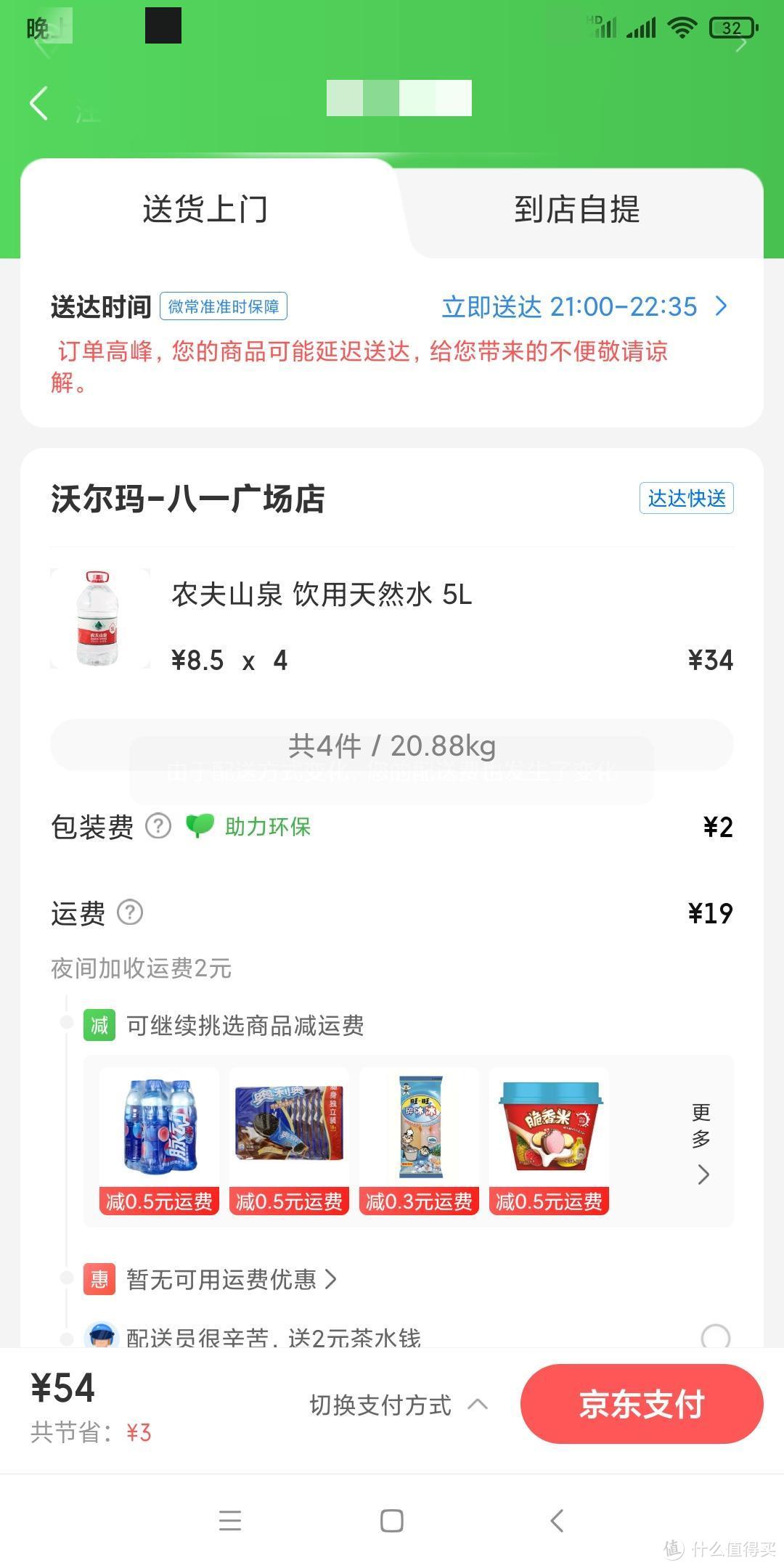Screen dimensions: 784x1568
Task: Open the 包装费 help icon
Action: click(x=158, y=826)
